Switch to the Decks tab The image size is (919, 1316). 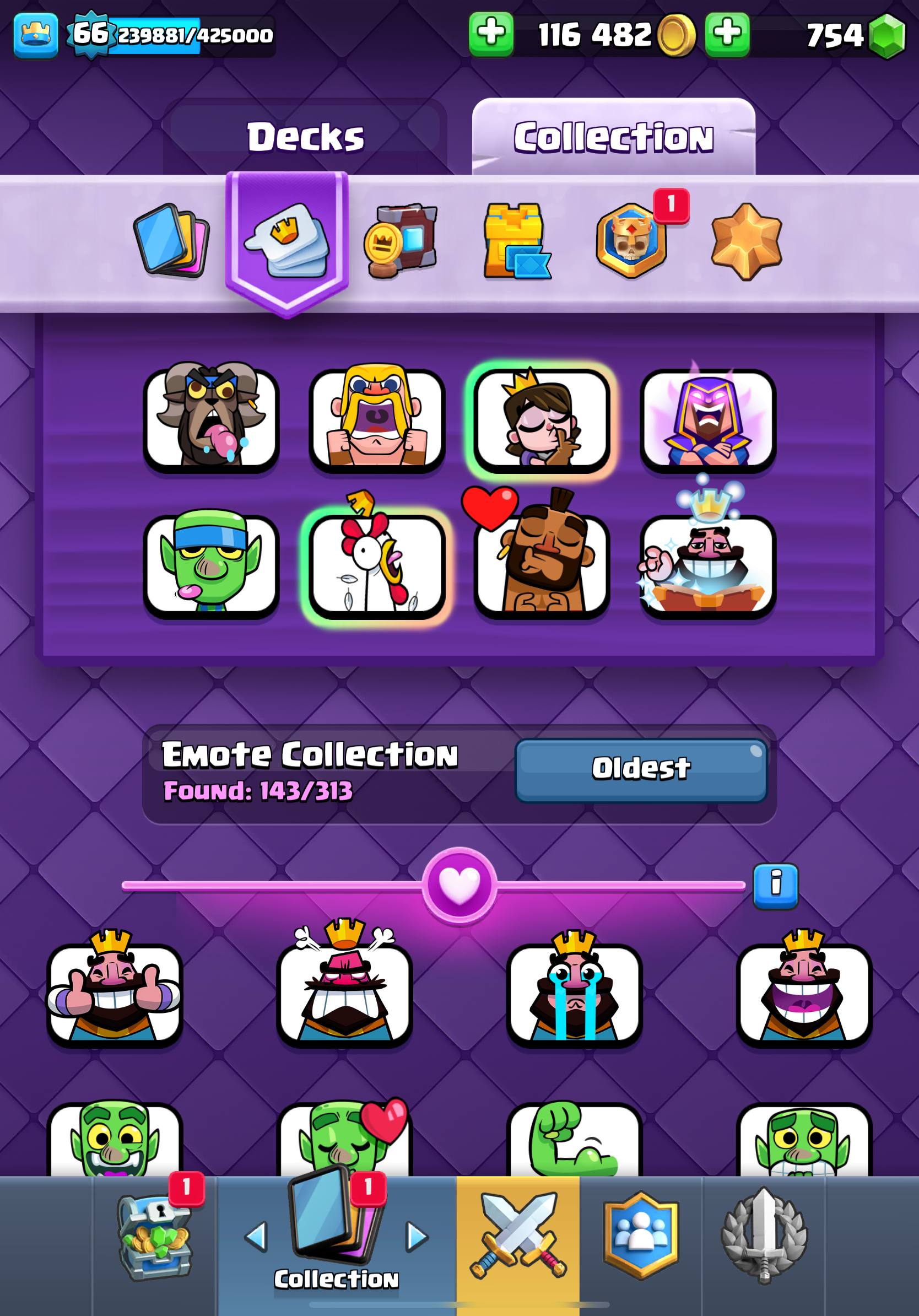click(305, 137)
